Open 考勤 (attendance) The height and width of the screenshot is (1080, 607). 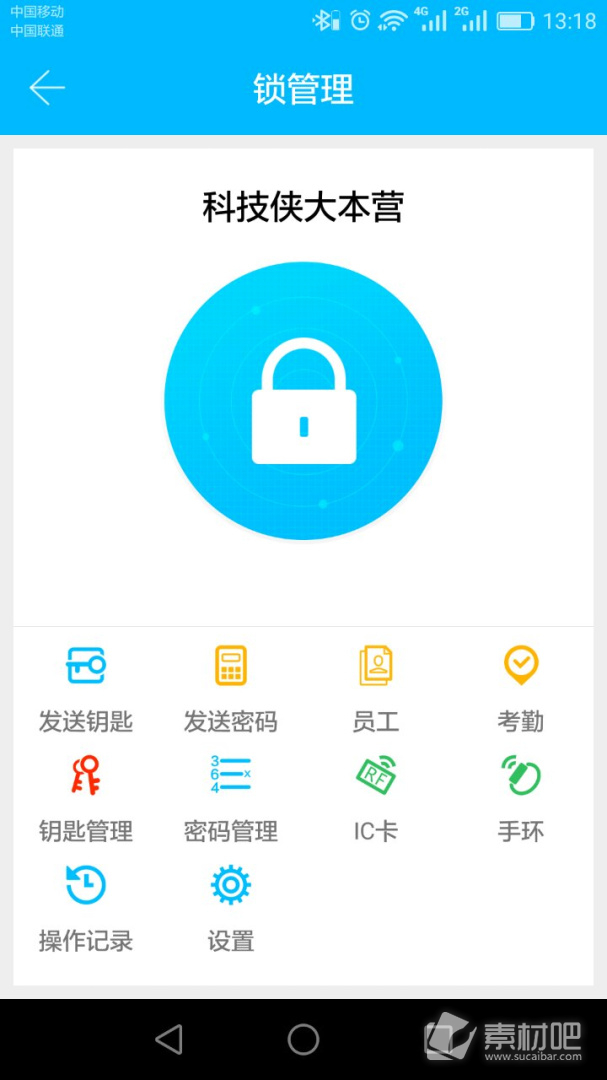tap(521, 688)
